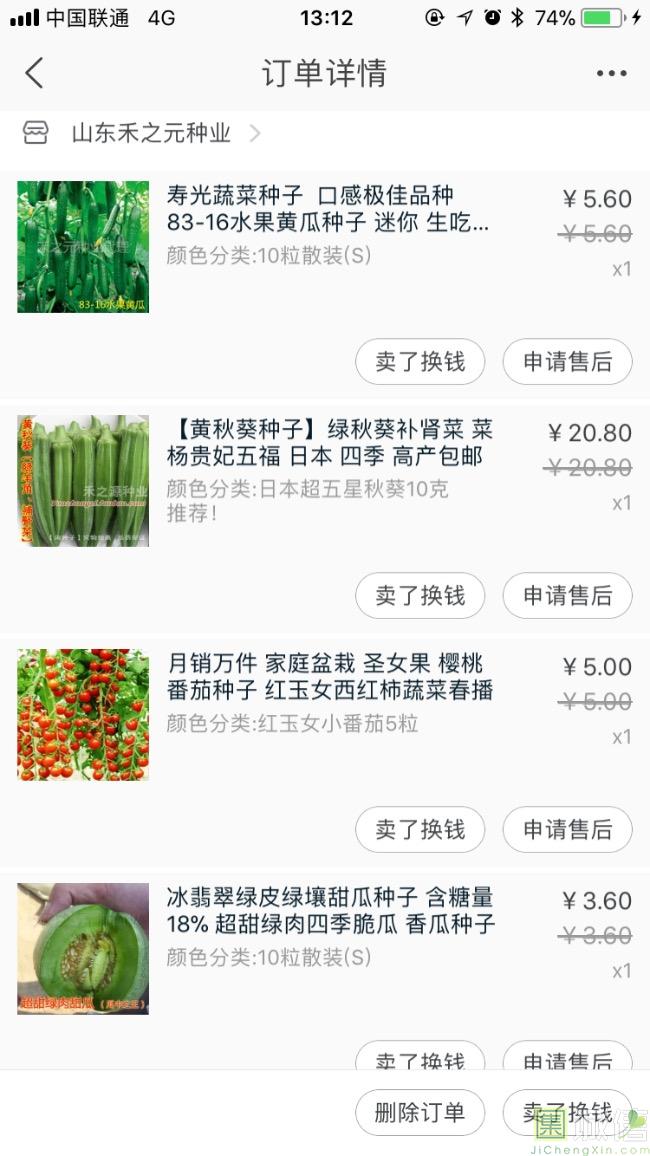This screenshot has width=650, height=1156.
Task: Apply for 申请售后 on the okra seeds
Action: (x=567, y=596)
